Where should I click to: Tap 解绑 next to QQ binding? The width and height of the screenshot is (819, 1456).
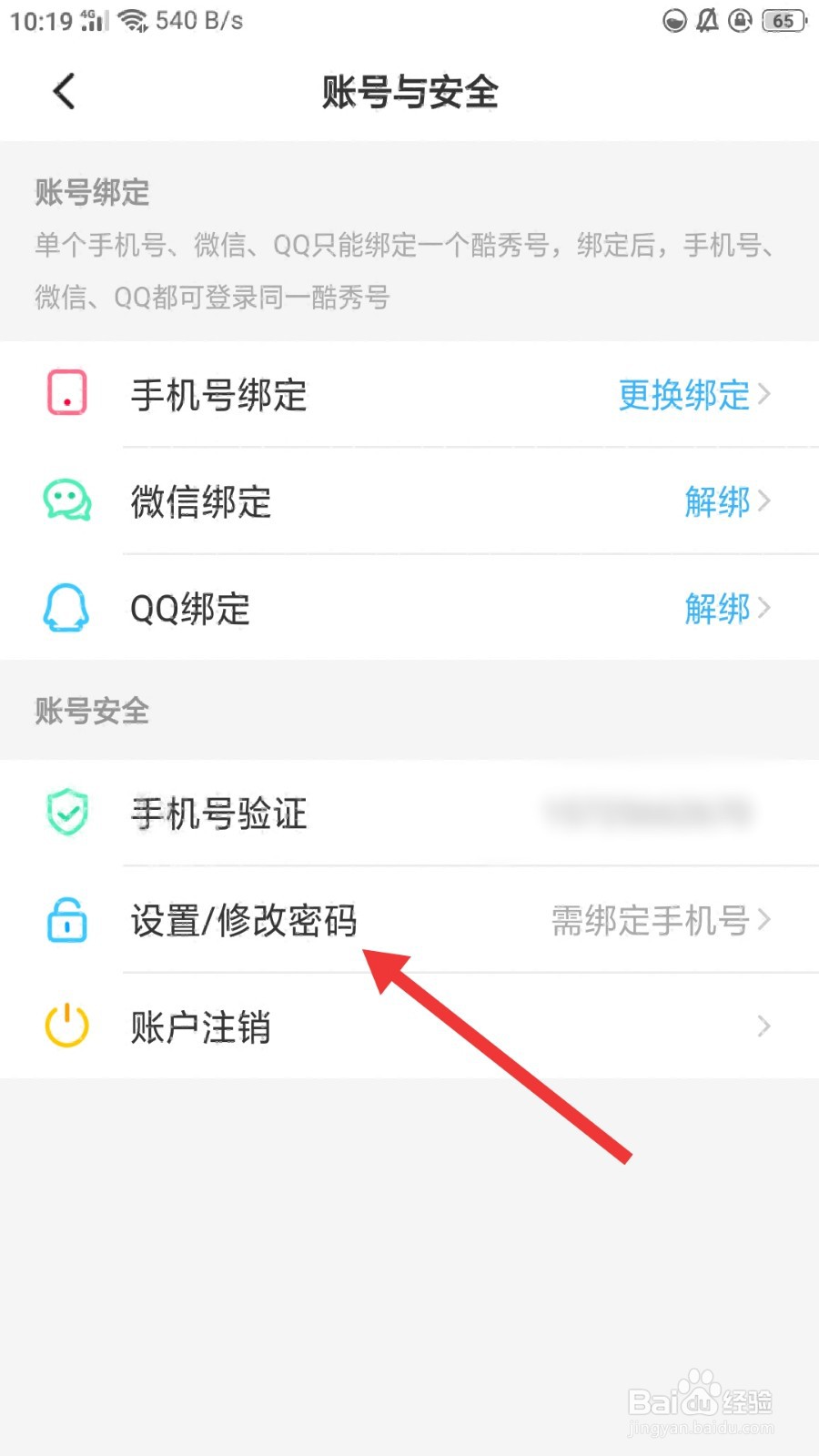pos(718,609)
